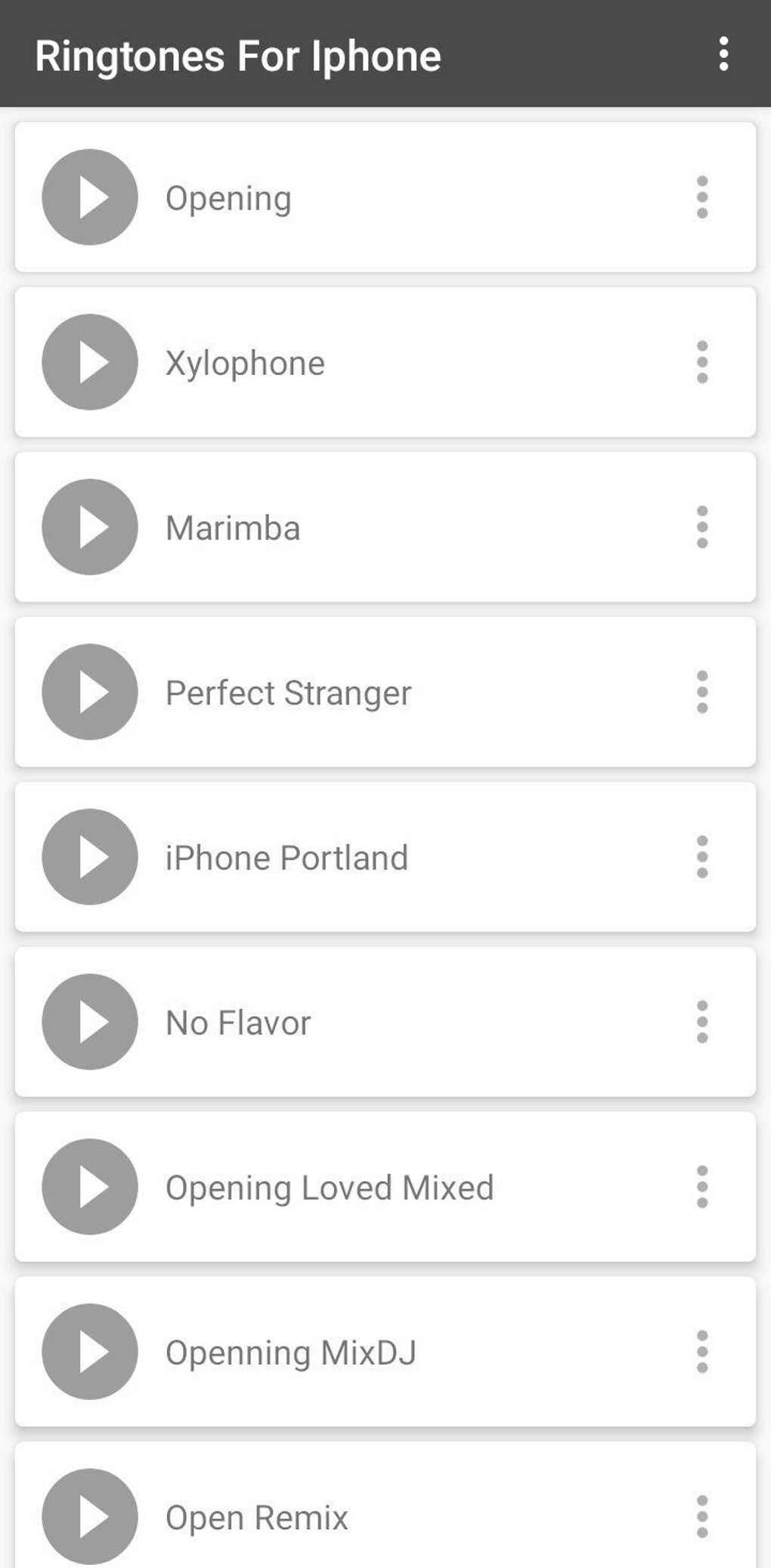The image size is (771, 1568).
Task: Play the Xylophone ringtone
Action: pyautogui.click(x=90, y=362)
